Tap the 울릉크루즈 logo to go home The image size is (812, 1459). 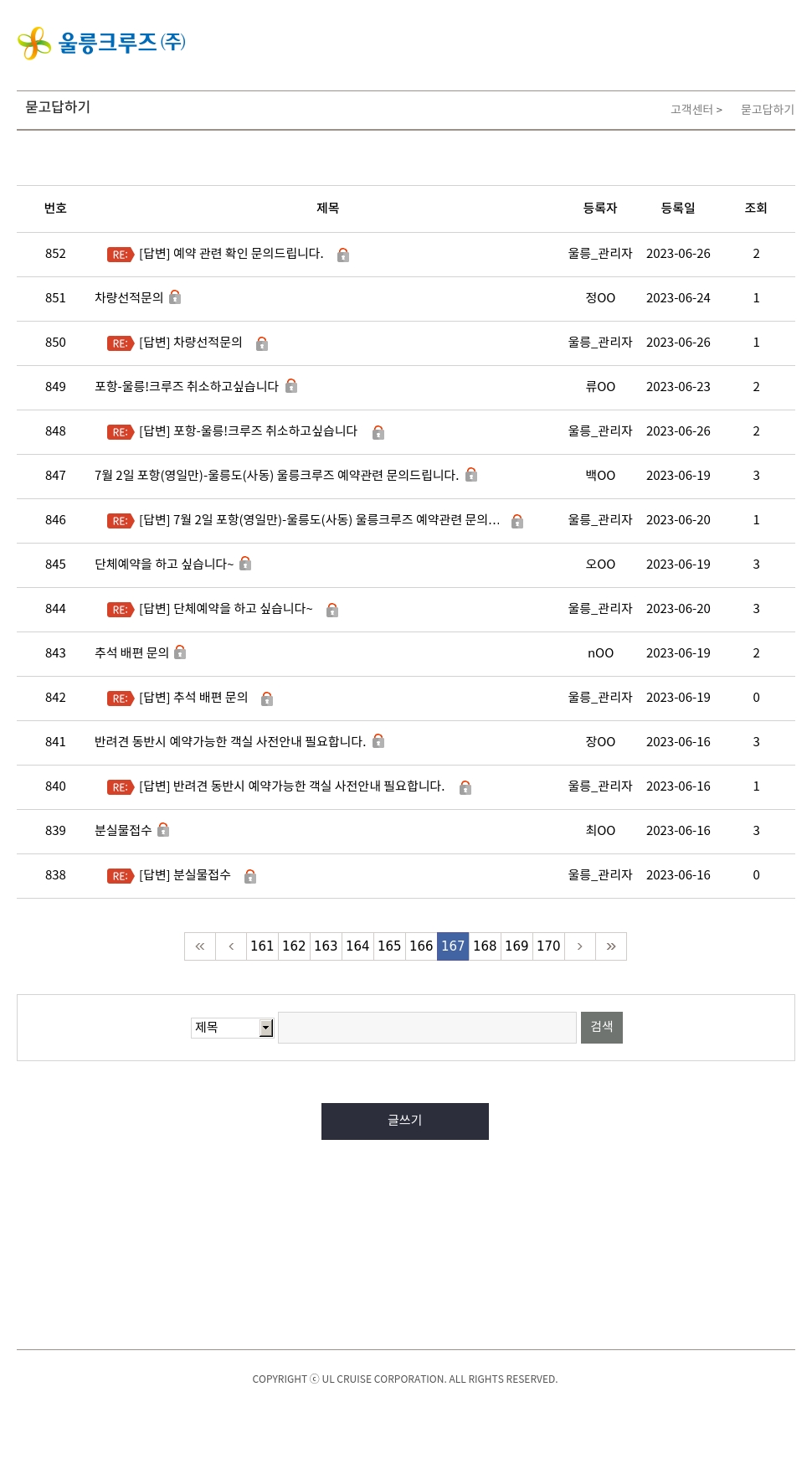click(101, 43)
